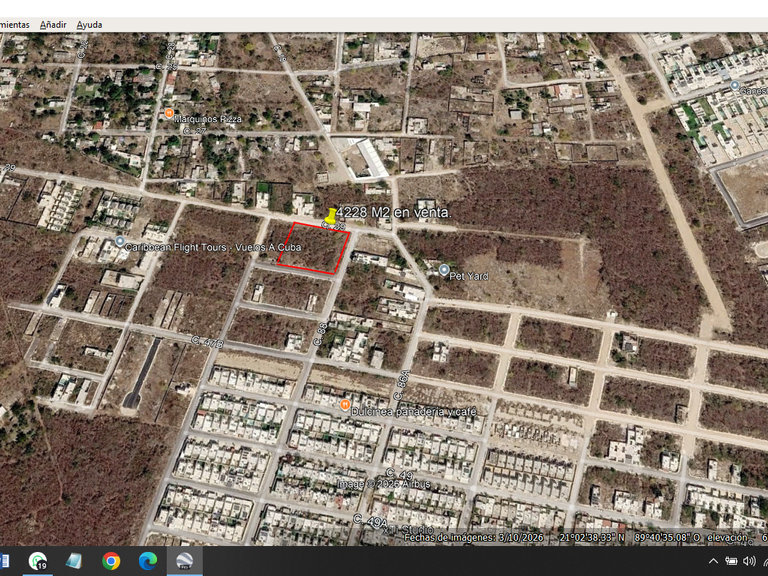Switch to Google Chrome in the taskbar

click(111, 561)
